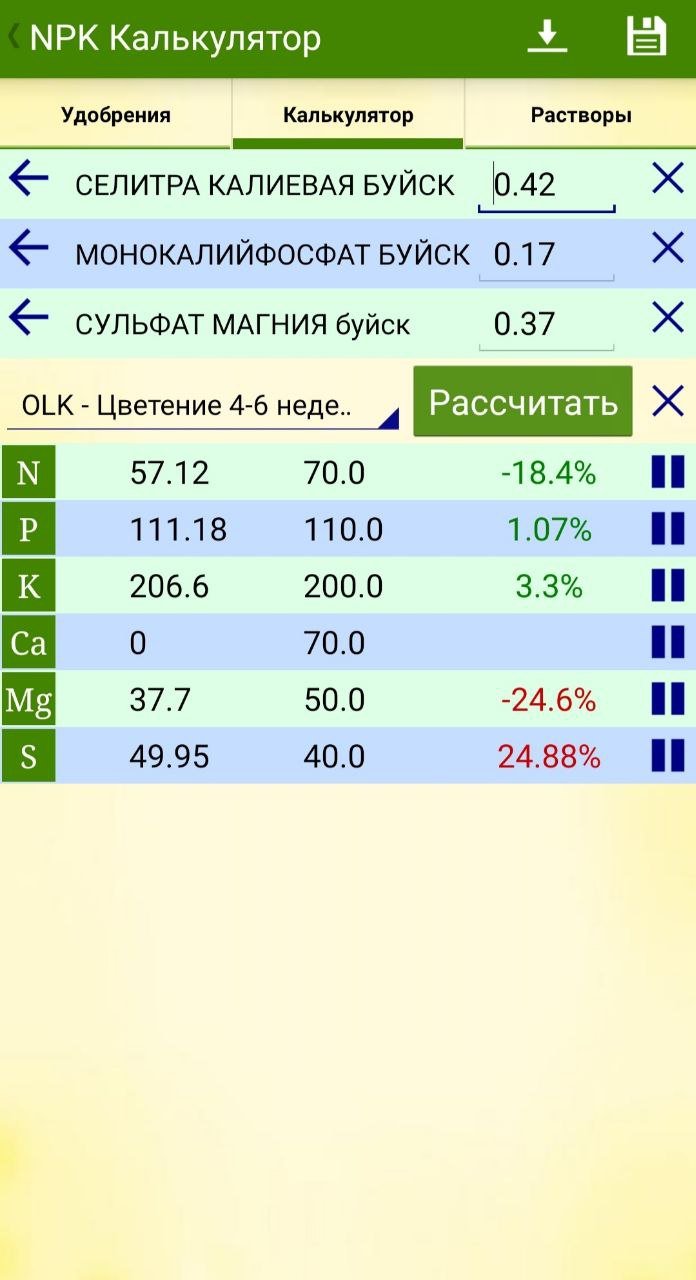Tap the left arrow beside МОНОКАЛИЙФОСФАТ БУЙСК
Image resolution: width=696 pixels, height=1280 pixels.
pos(29,248)
